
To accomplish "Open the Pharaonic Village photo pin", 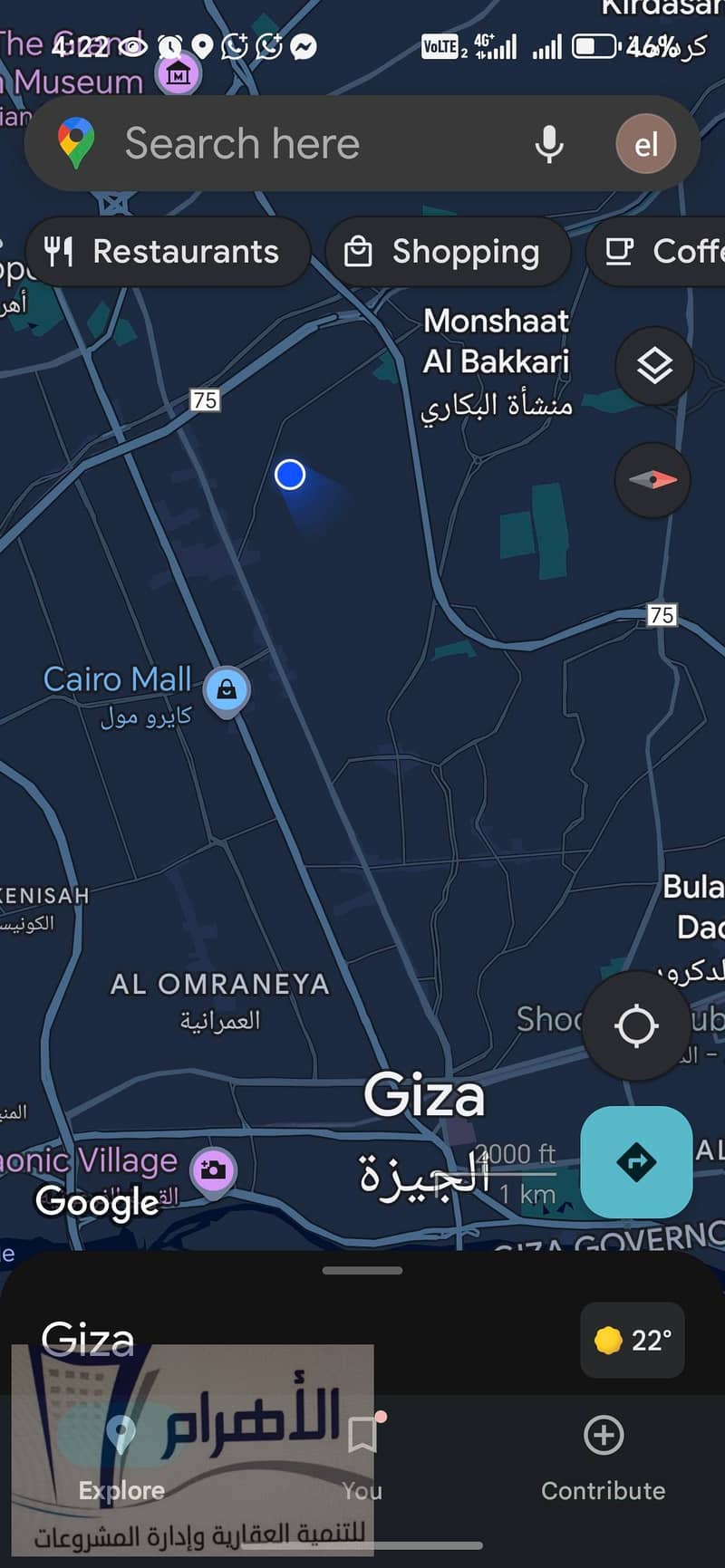I will [214, 1169].
